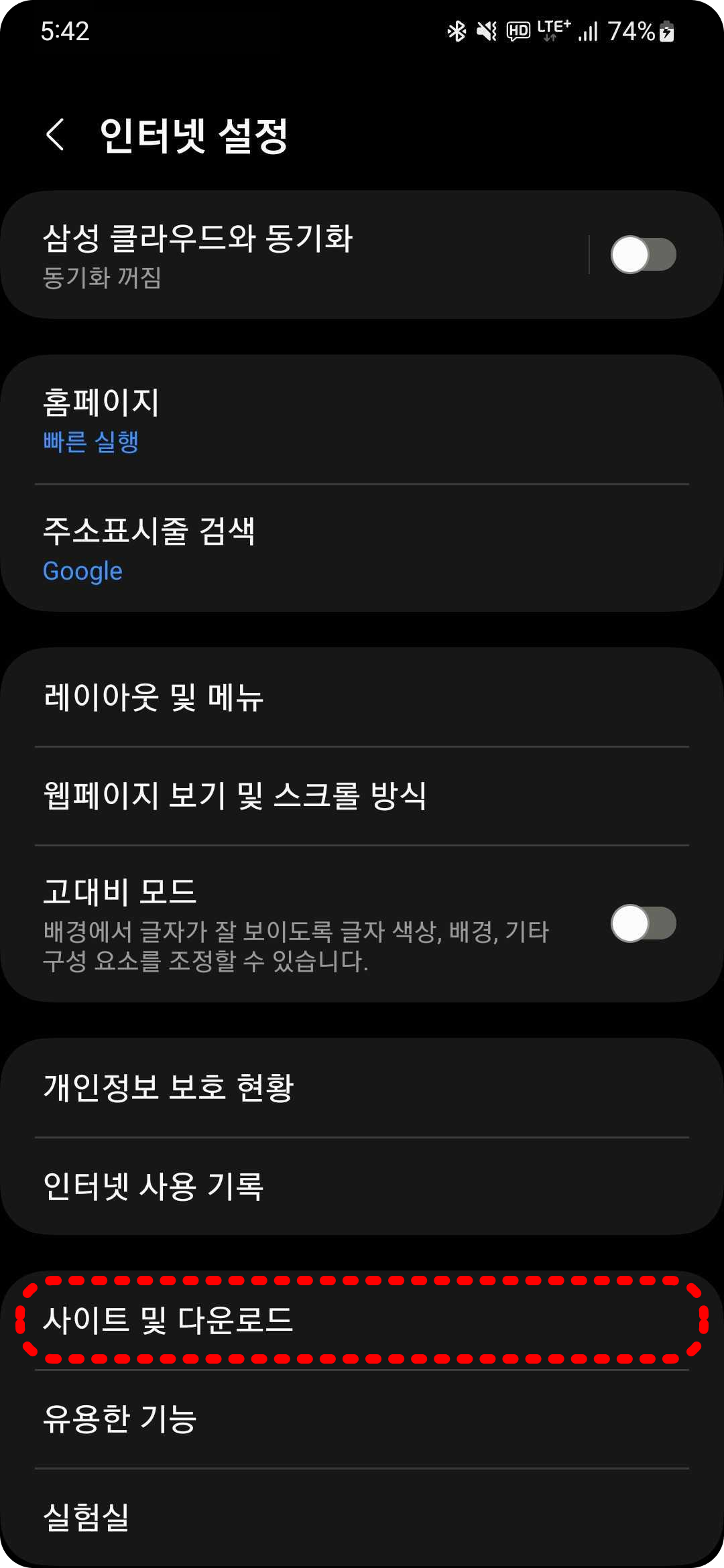Image resolution: width=724 pixels, height=1568 pixels.
Task: Open 유용한 기능
Action: pyautogui.click(x=362, y=1419)
